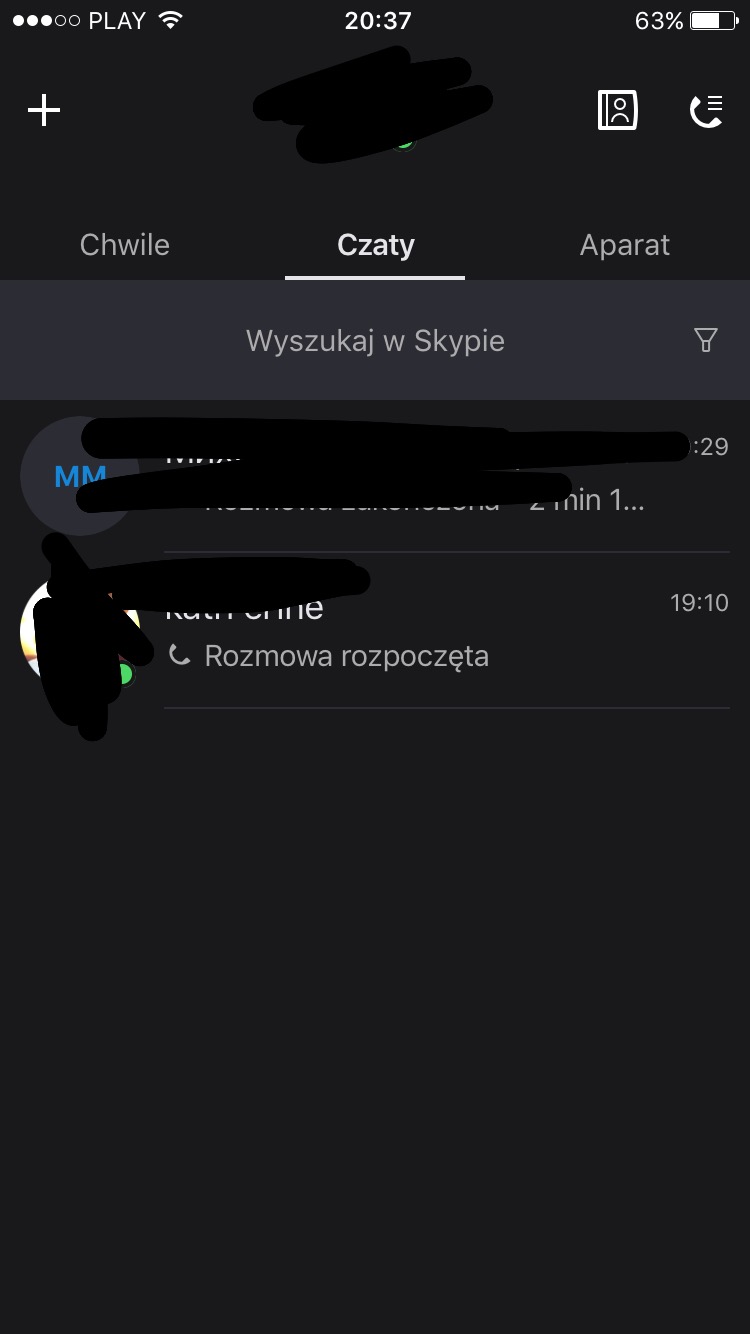Open the filter funnel icon
The width and height of the screenshot is (750, 1334).
point(705,341)
